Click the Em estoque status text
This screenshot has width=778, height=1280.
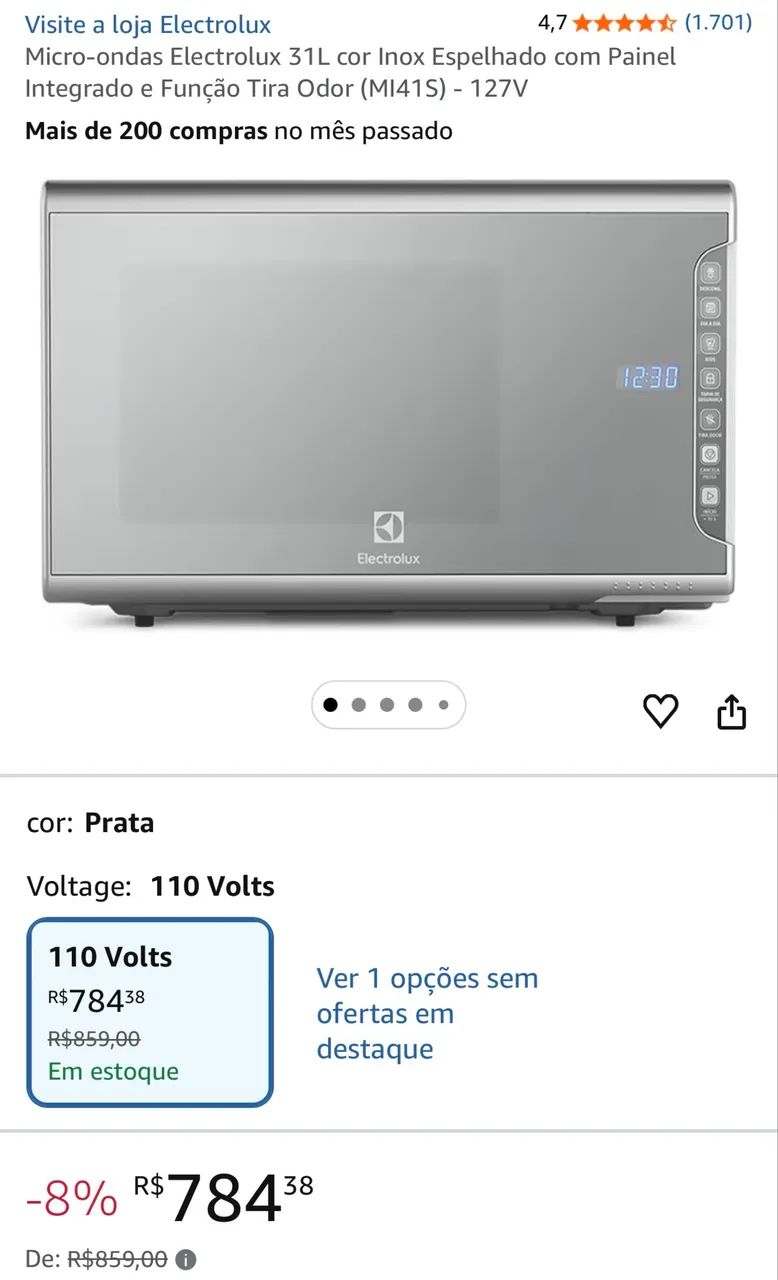(112, 1071)
